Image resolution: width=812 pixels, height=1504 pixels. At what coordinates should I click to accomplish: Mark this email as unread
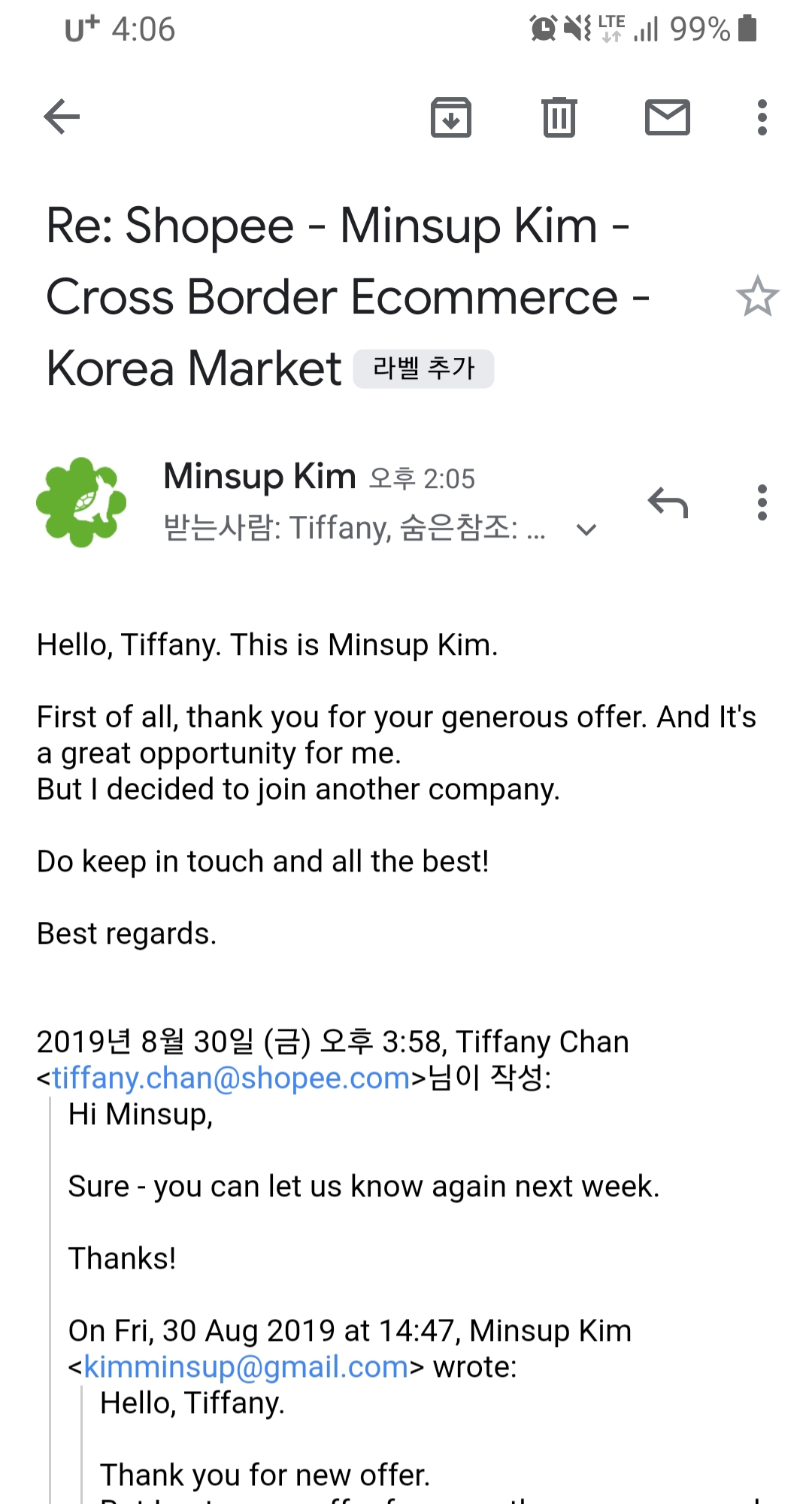pos(667,117)
